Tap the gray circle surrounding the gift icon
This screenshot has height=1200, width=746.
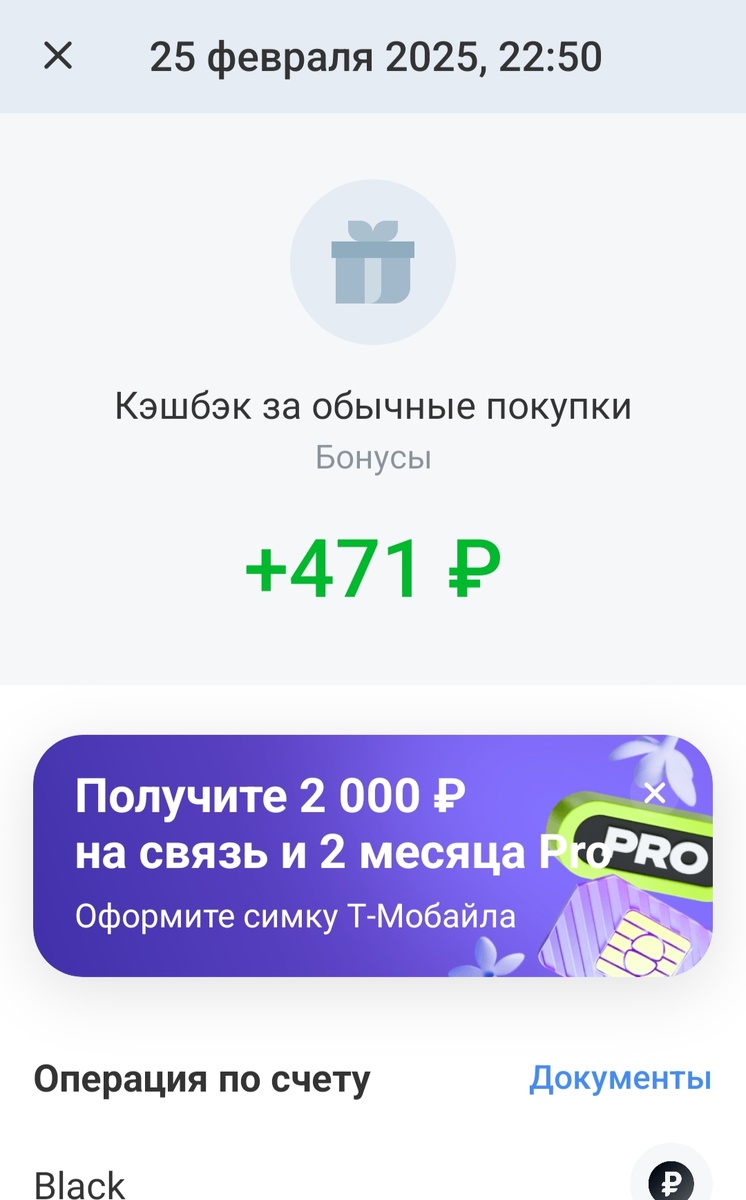pos(373,262)
